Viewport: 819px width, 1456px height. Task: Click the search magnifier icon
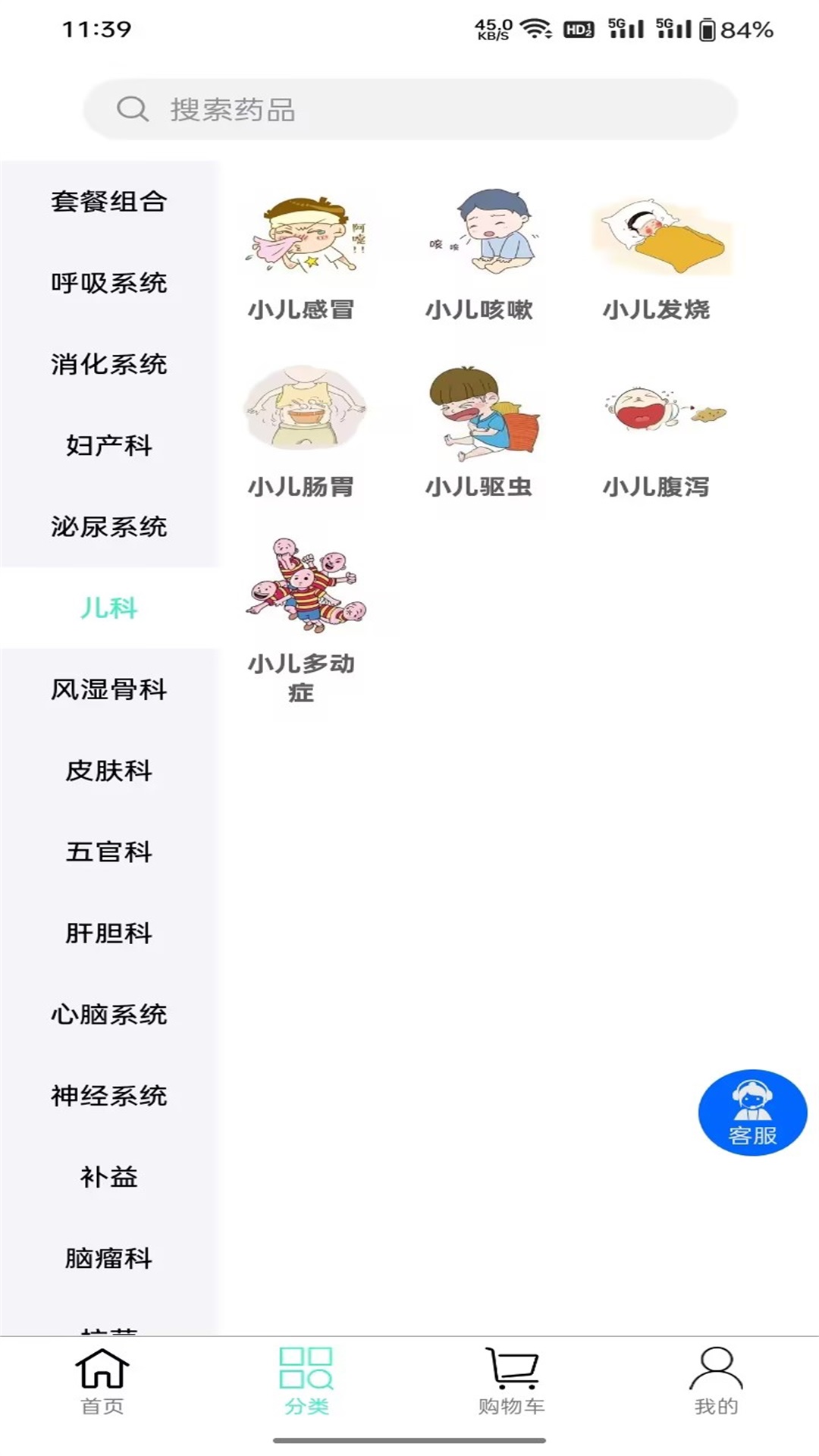(x=133, y=109)
